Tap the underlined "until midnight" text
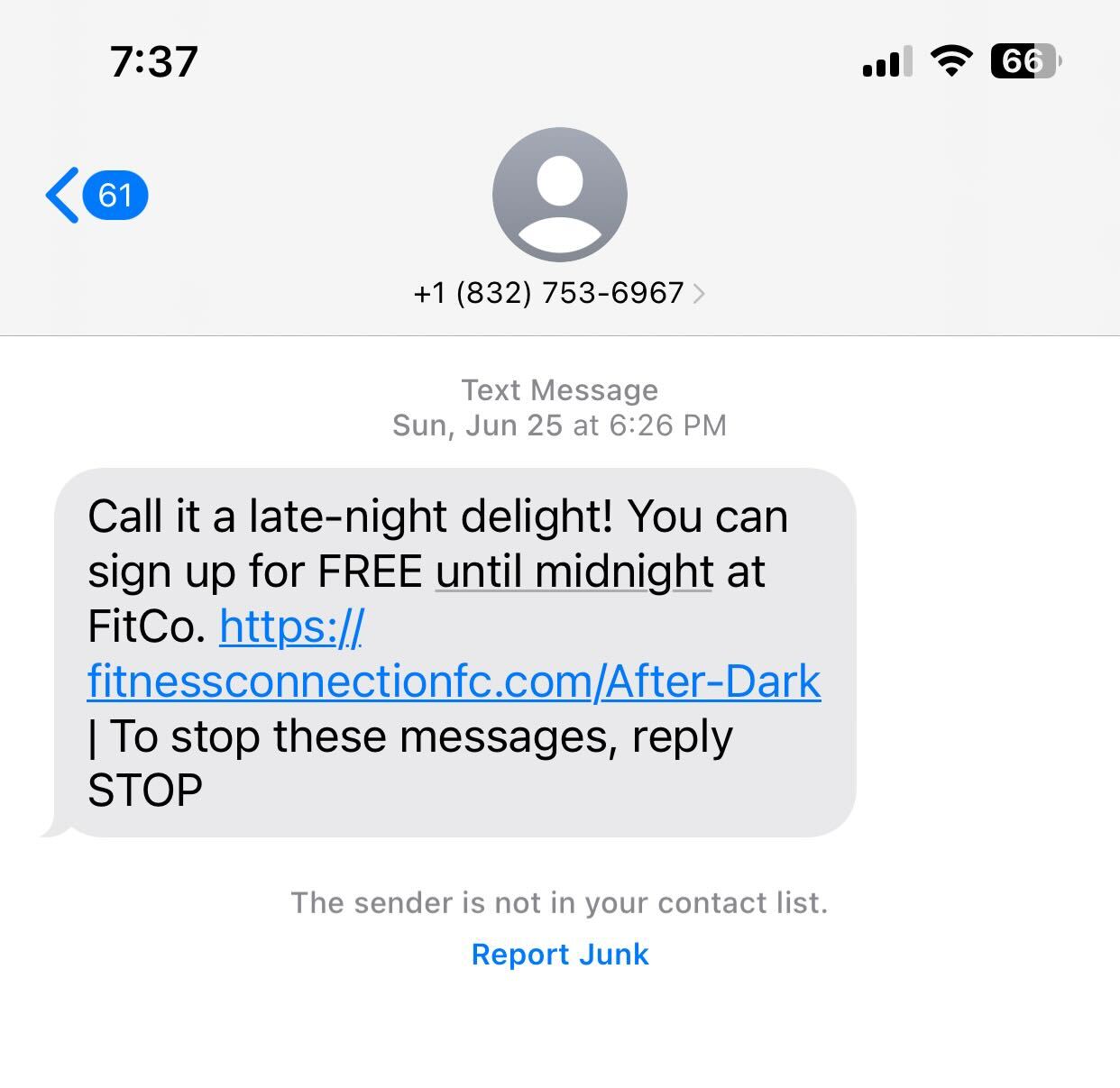Screen dimensions: 1120x1088 574,571
